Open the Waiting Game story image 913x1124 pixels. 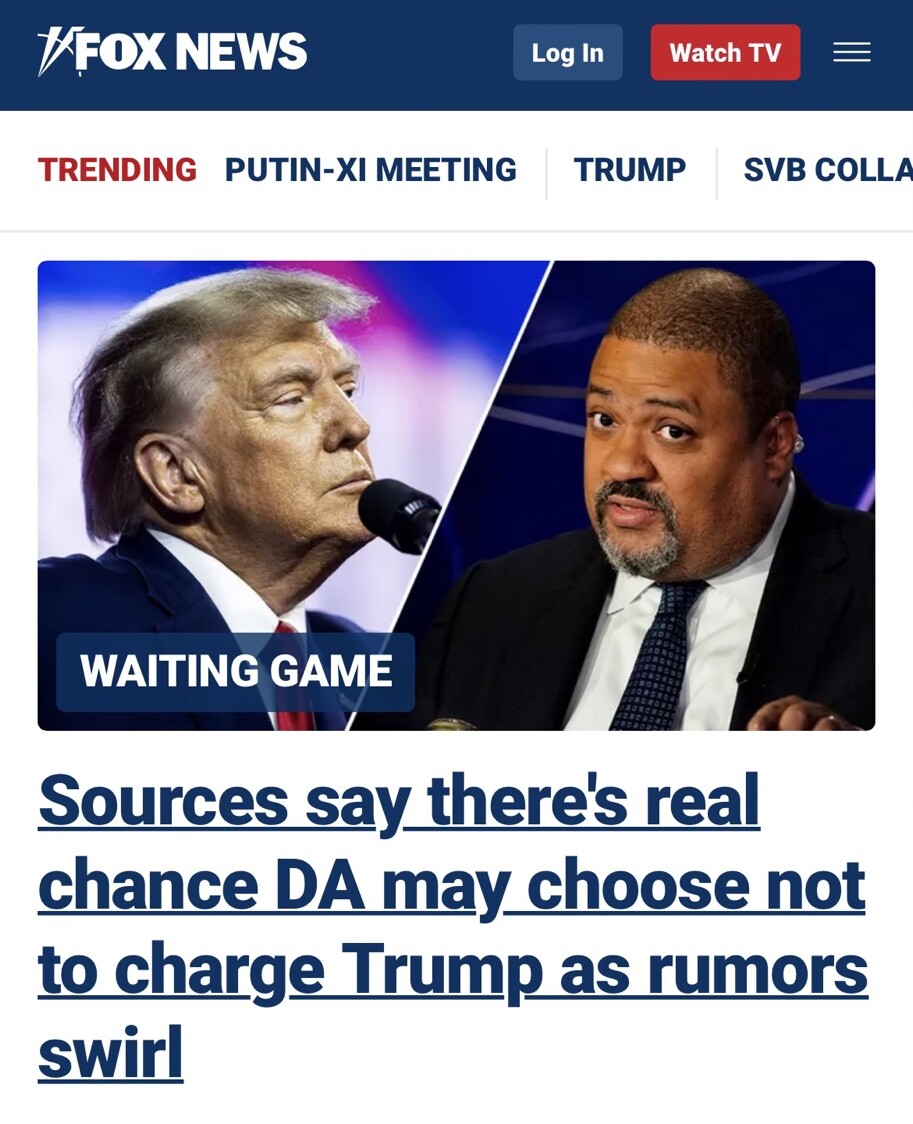coord(456,495)
